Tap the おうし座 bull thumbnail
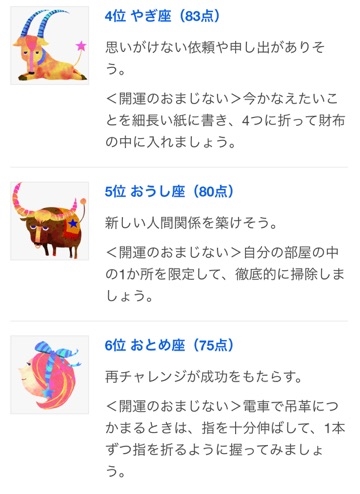The width and height of the screenshot is (360, 494). click(50, 221)
